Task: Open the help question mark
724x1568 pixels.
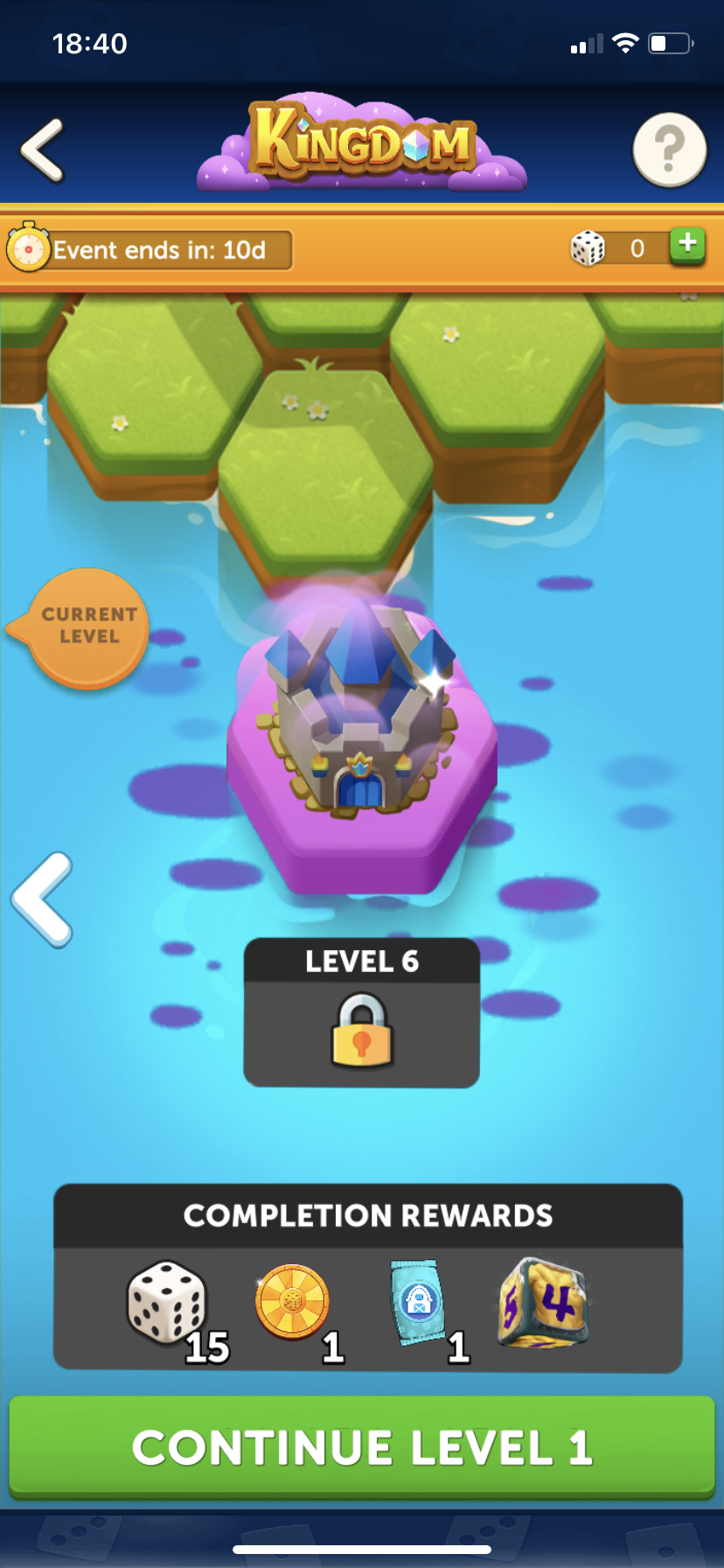Action: [x=669, y=150]
